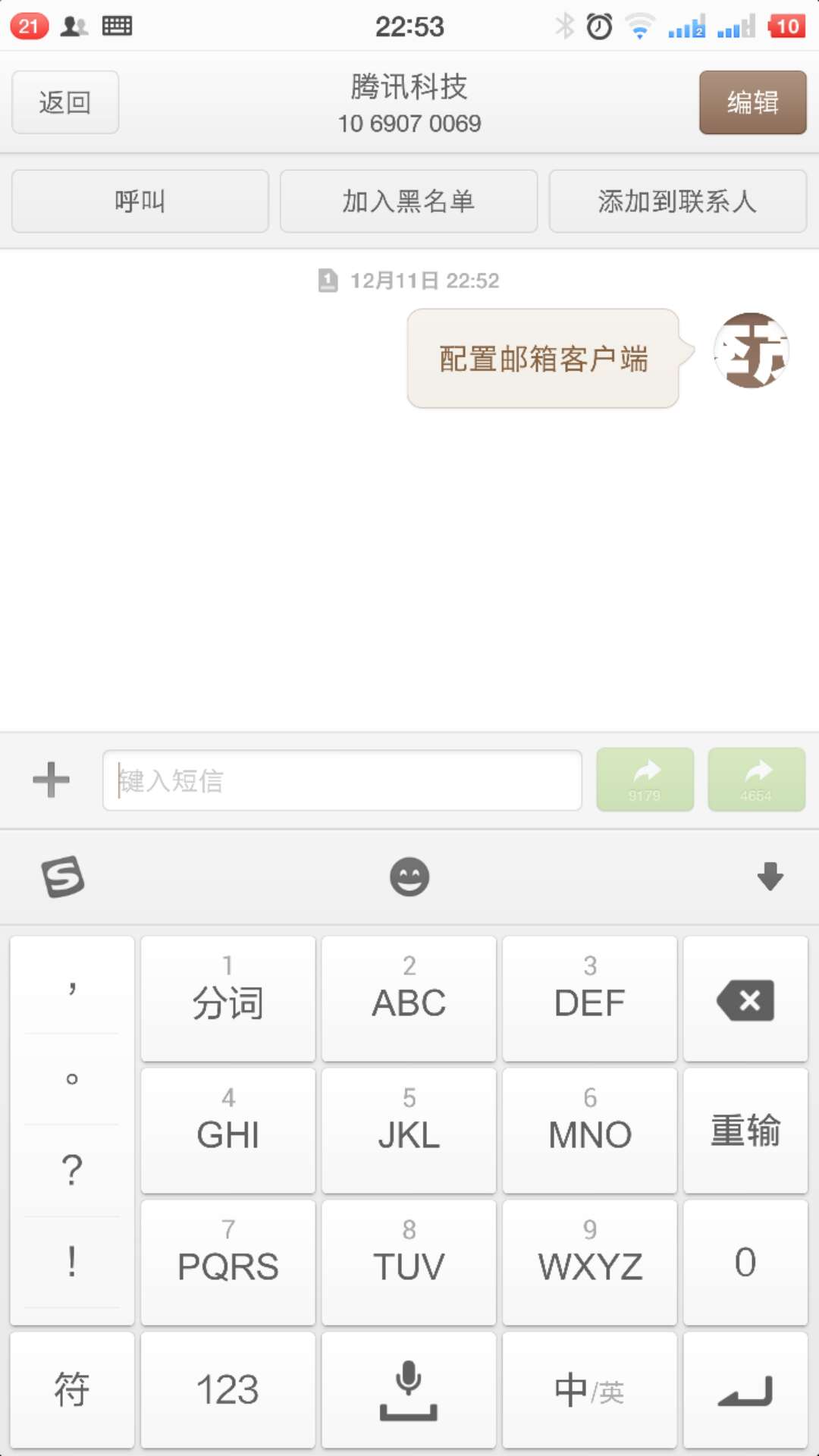819x1456 pixels.
Task: Open the emoji smiley panel
Action: click(409, 877)
